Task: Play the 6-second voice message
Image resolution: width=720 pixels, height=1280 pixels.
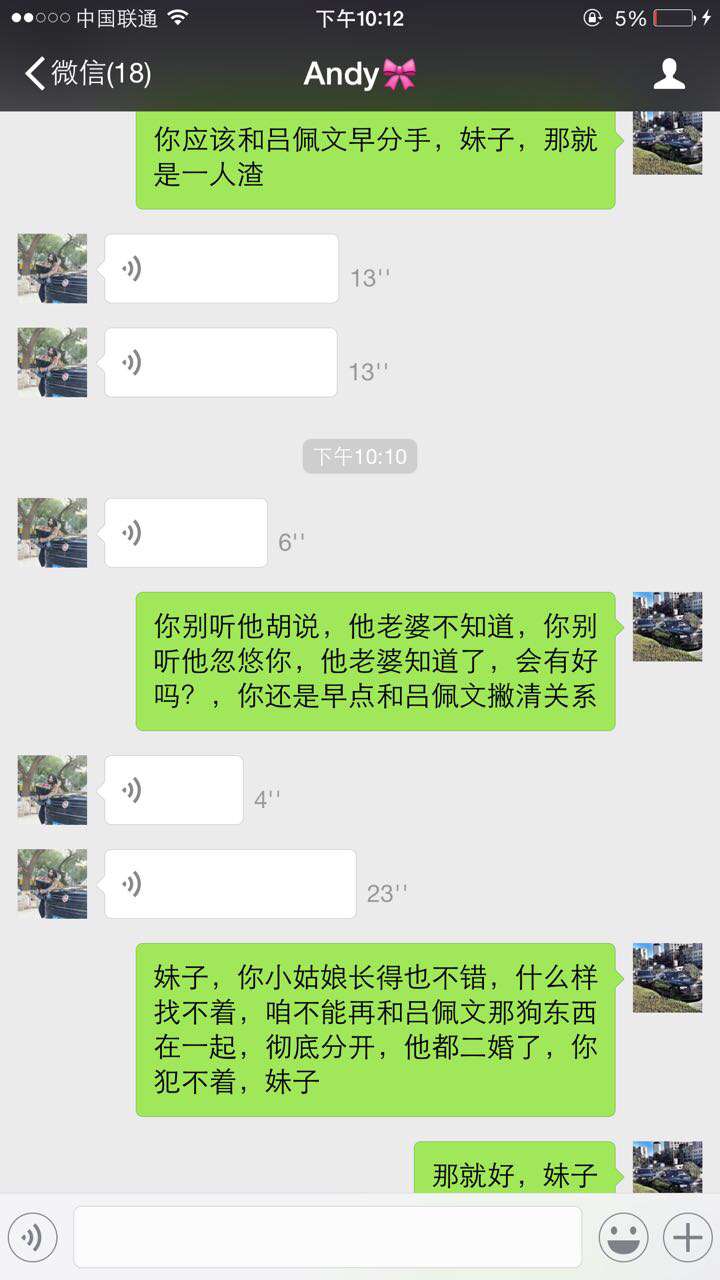Action: tap(186, 533)
